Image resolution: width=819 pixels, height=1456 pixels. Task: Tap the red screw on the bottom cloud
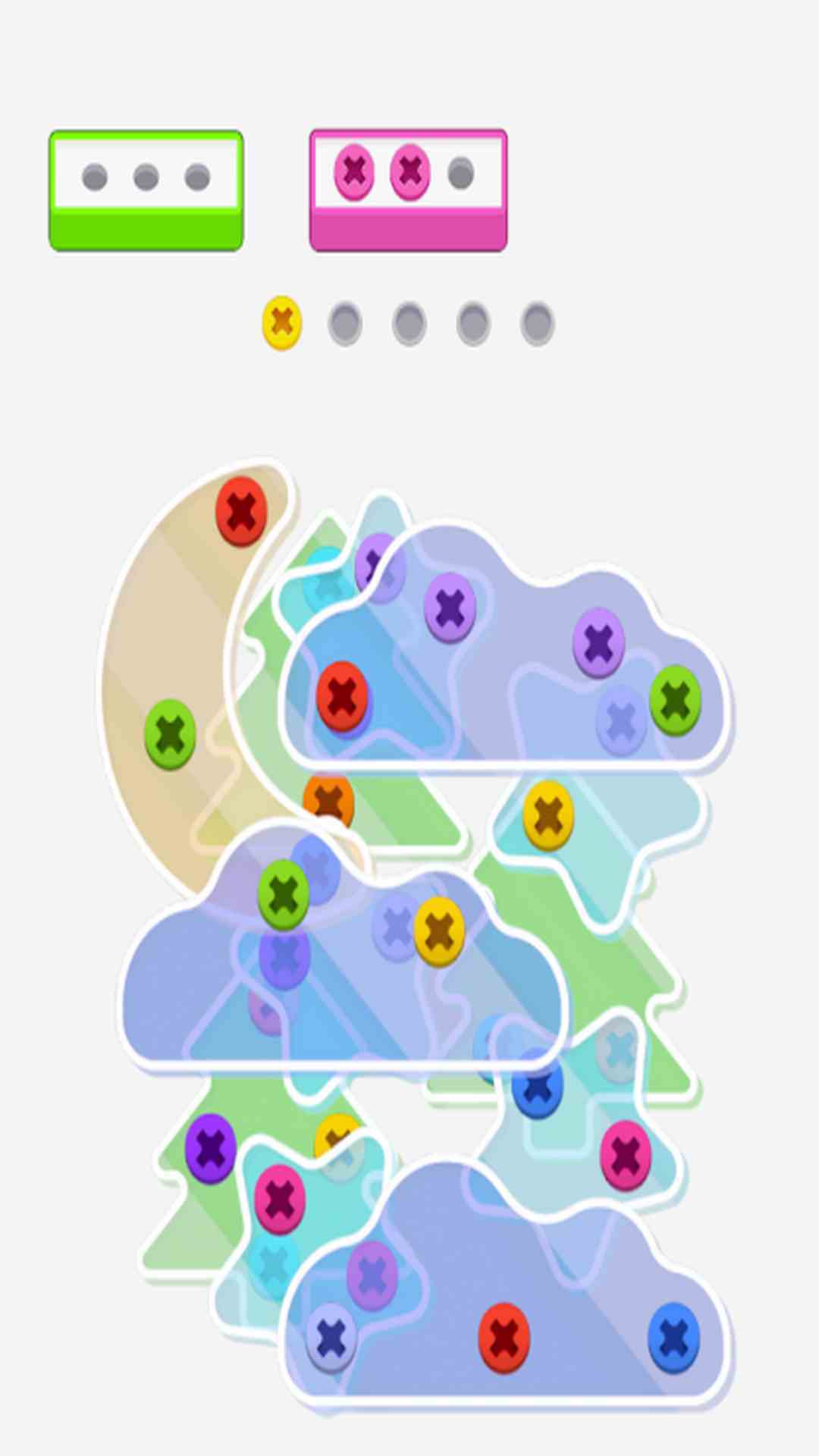[x=504, y=1338]
